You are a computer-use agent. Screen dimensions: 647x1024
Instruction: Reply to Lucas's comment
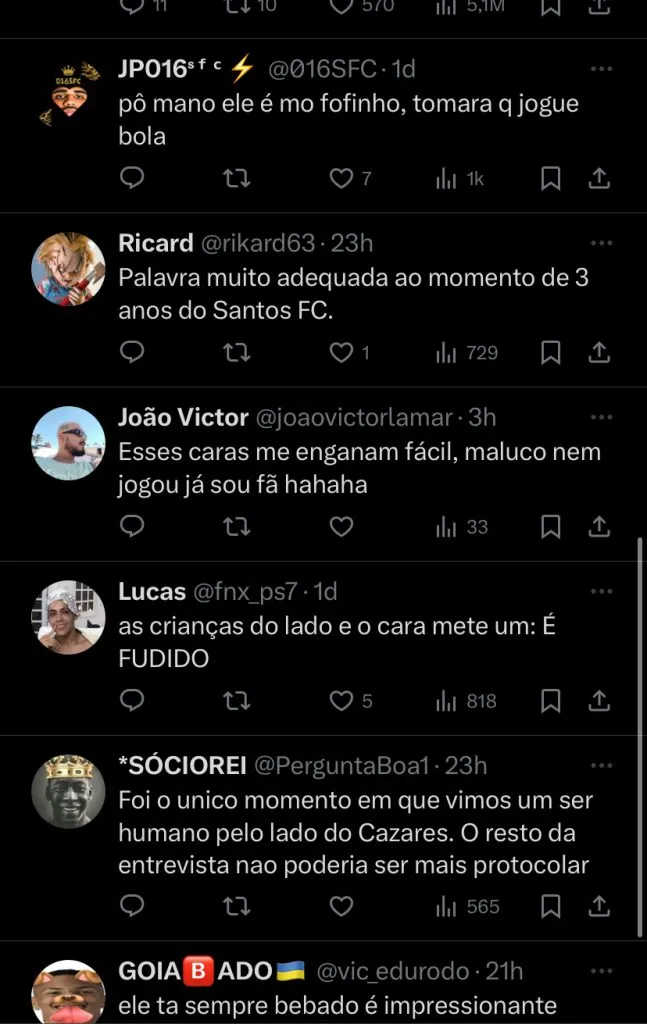pyautogui.click(x=132, y=701)
